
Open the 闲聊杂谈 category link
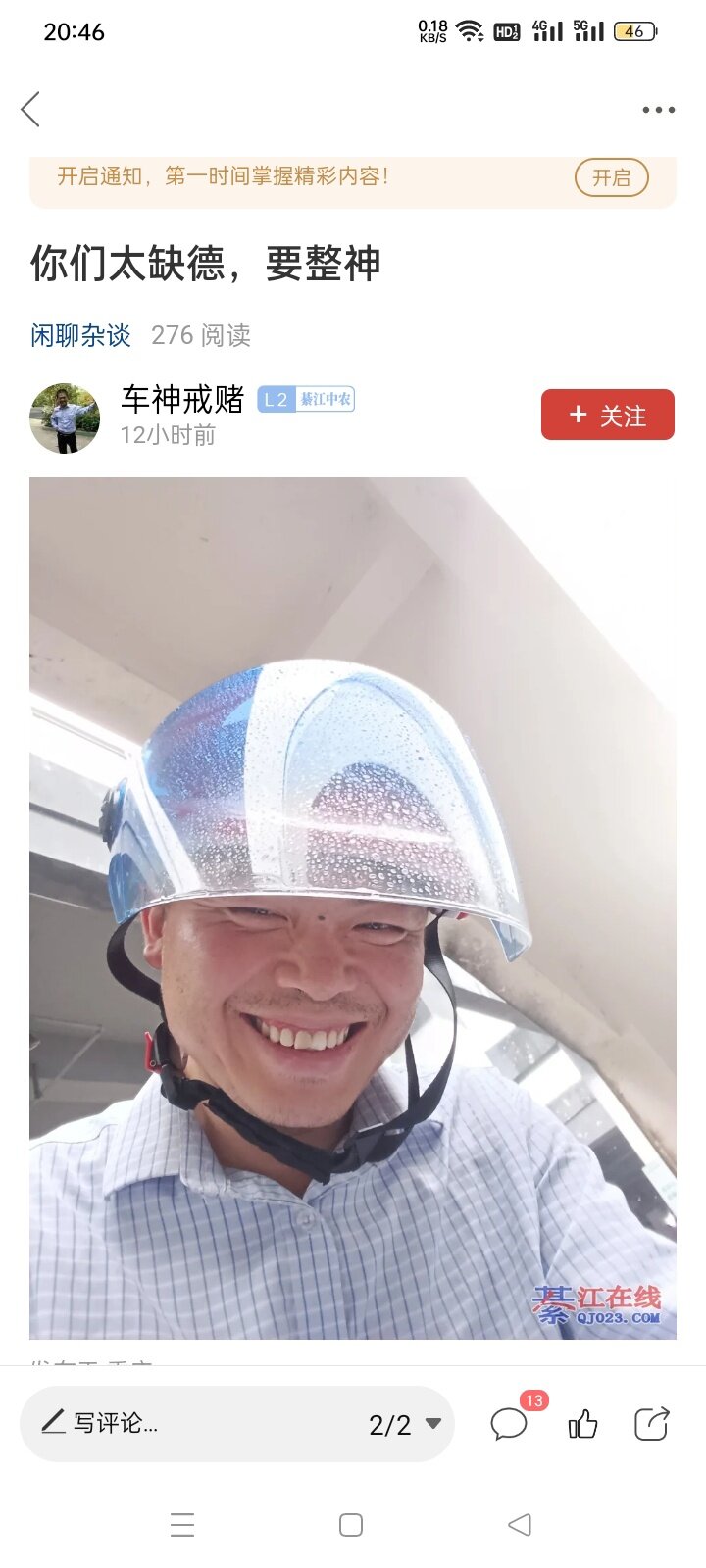[x=80, y=335]
